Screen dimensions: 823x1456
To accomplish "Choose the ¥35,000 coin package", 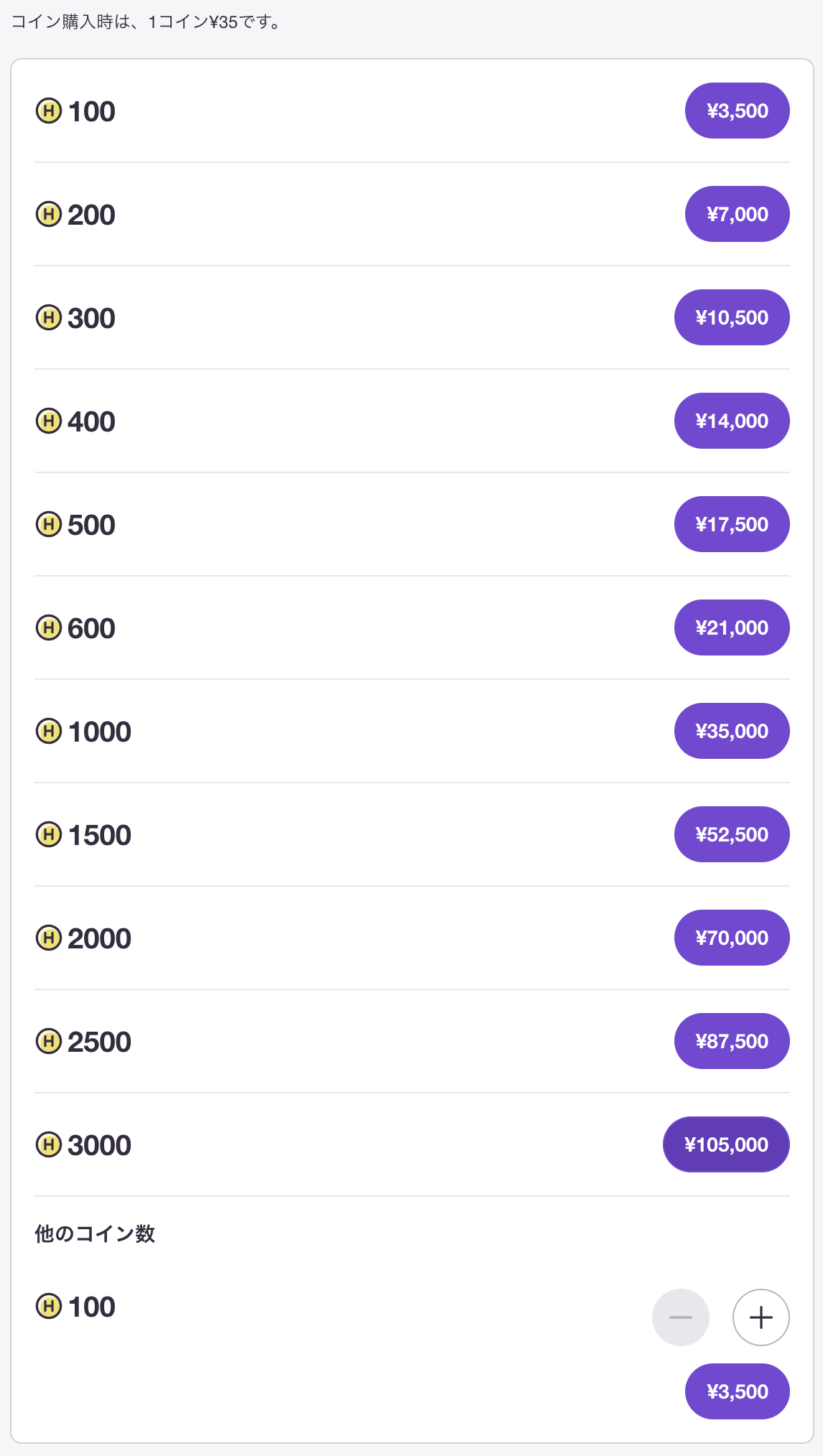I will pos(732,731).
